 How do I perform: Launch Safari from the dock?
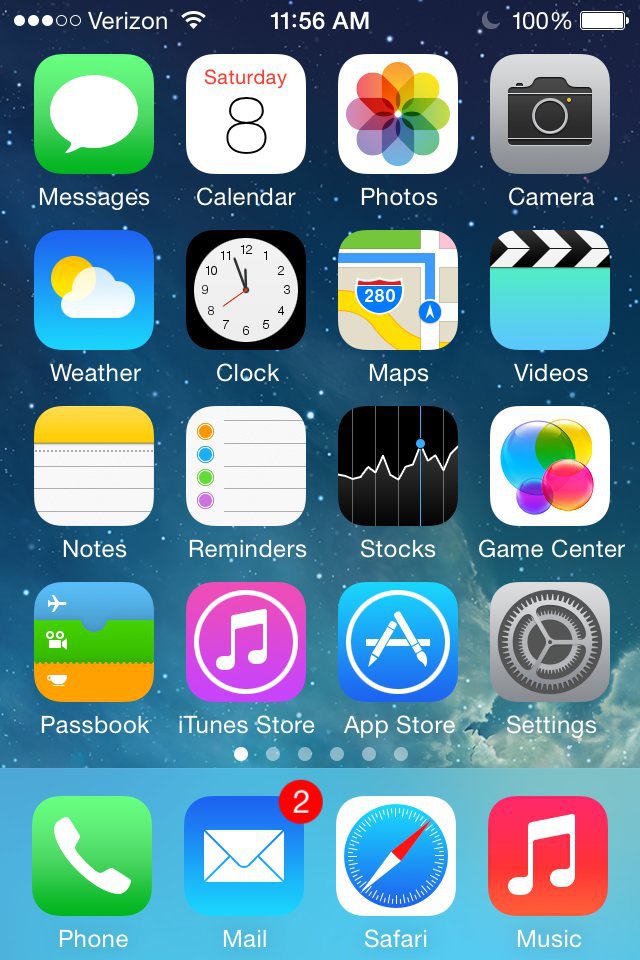click(x=396, y=855)
